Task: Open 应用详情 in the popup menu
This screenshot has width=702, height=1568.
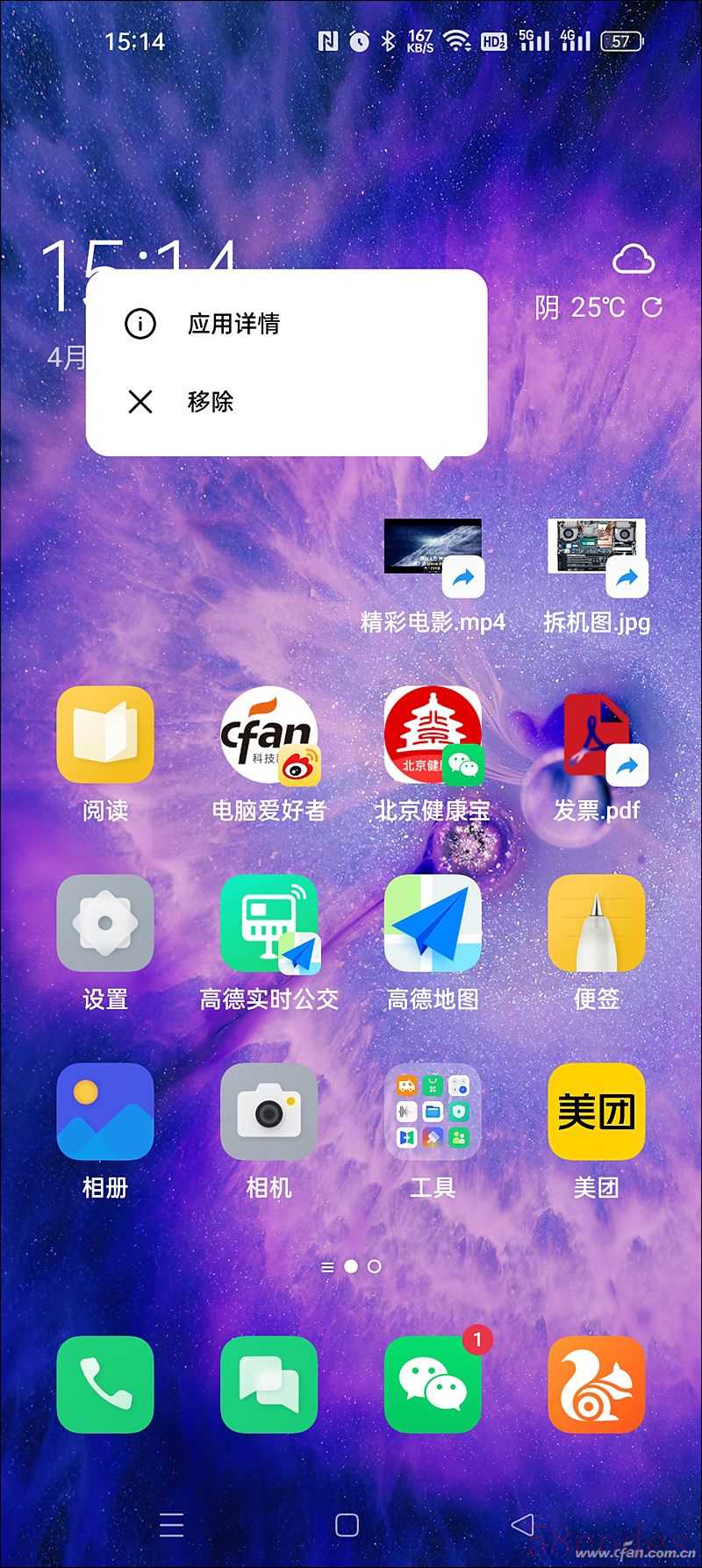Action: pyautogui.click(x=233, y=324)
